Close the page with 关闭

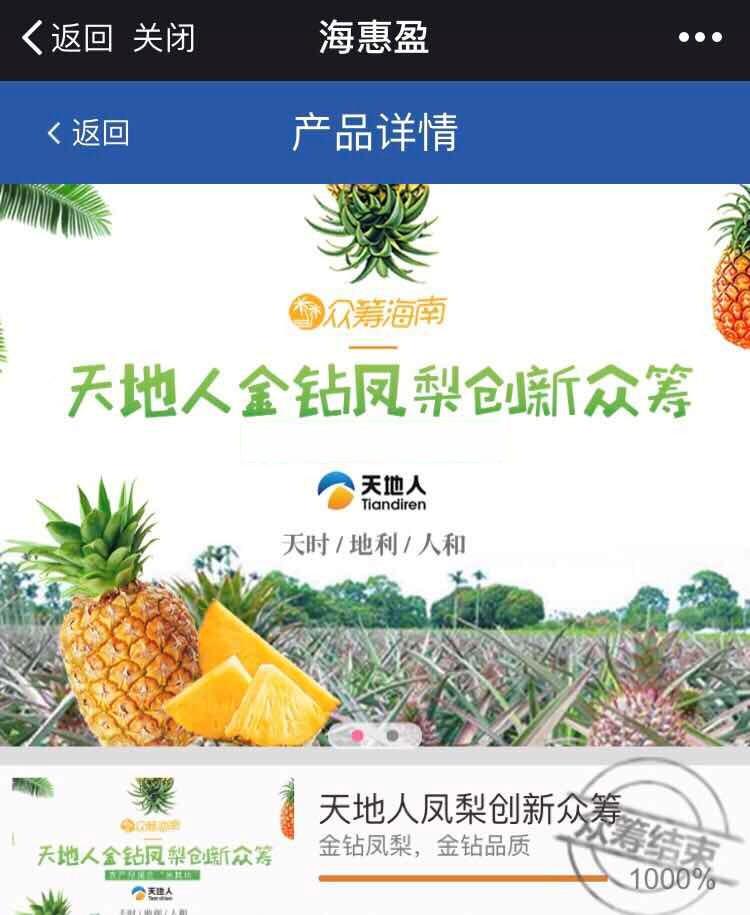164,39
